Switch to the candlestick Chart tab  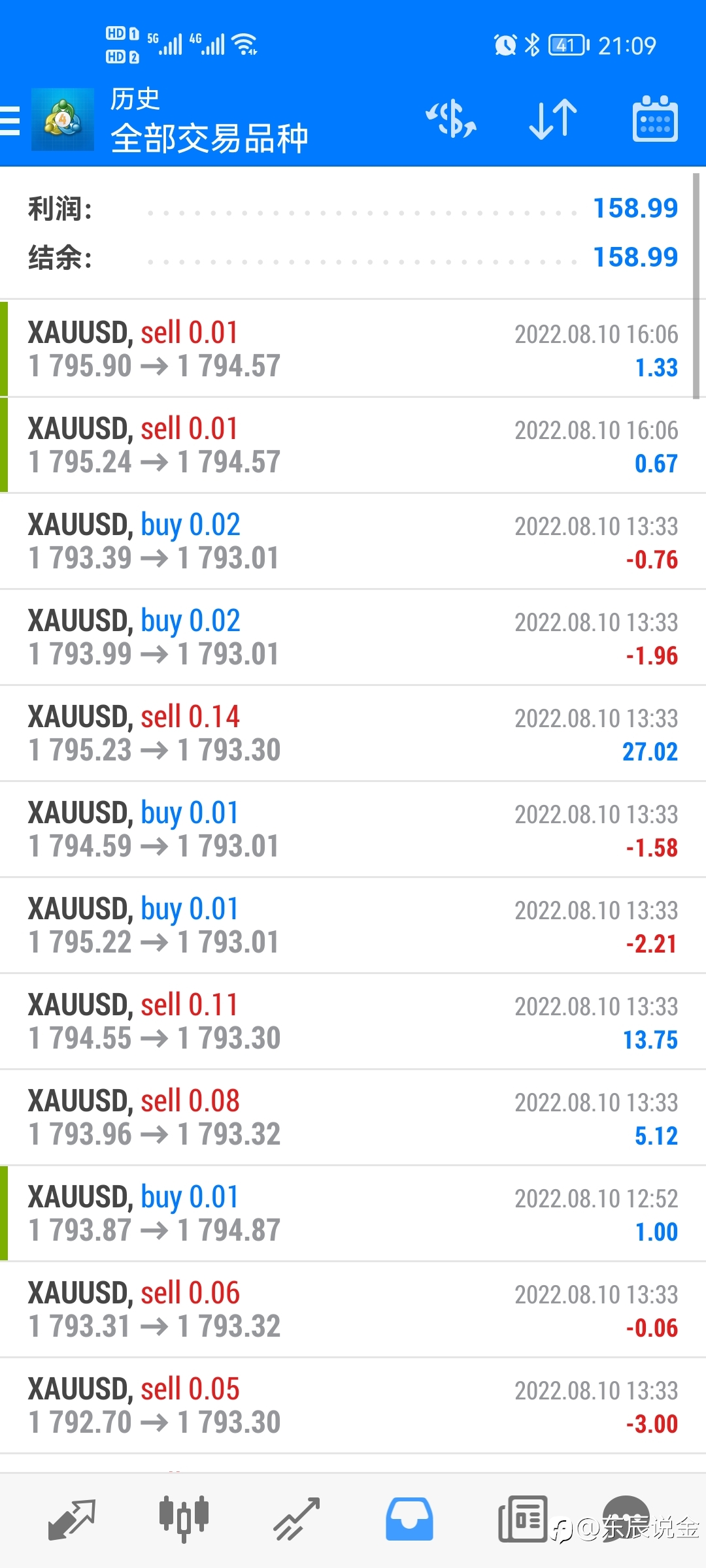click(184, 1520)
